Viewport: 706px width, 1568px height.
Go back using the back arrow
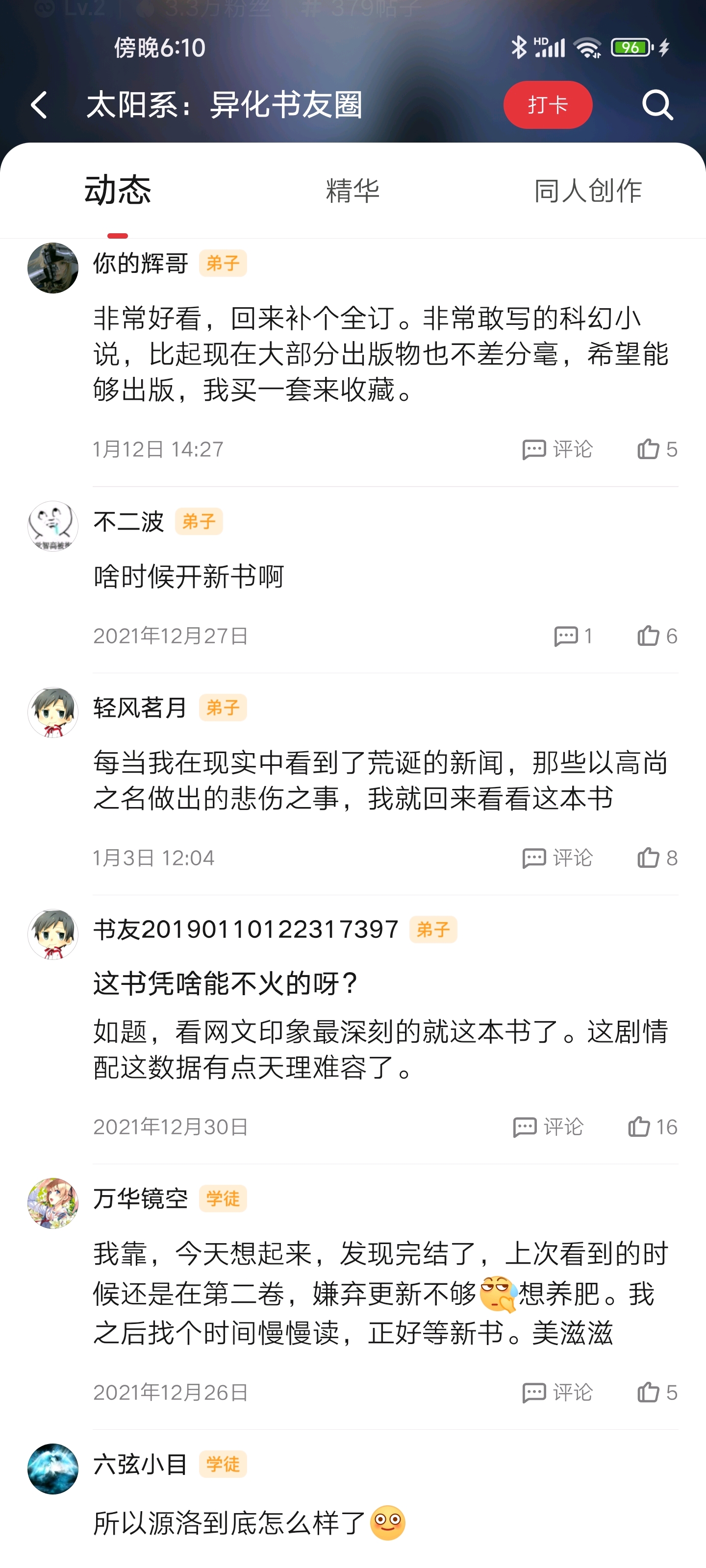click(40, 105)
